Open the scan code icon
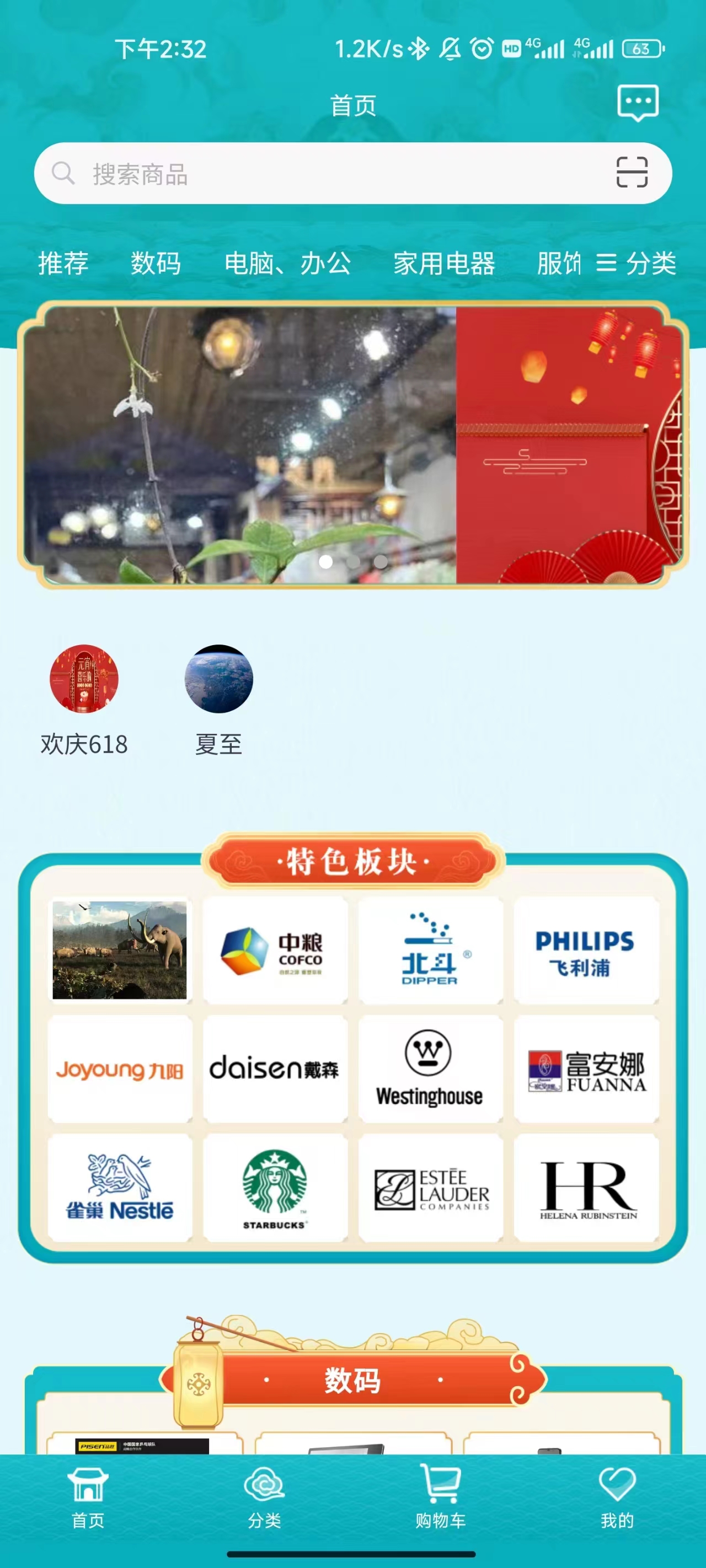 632,172
